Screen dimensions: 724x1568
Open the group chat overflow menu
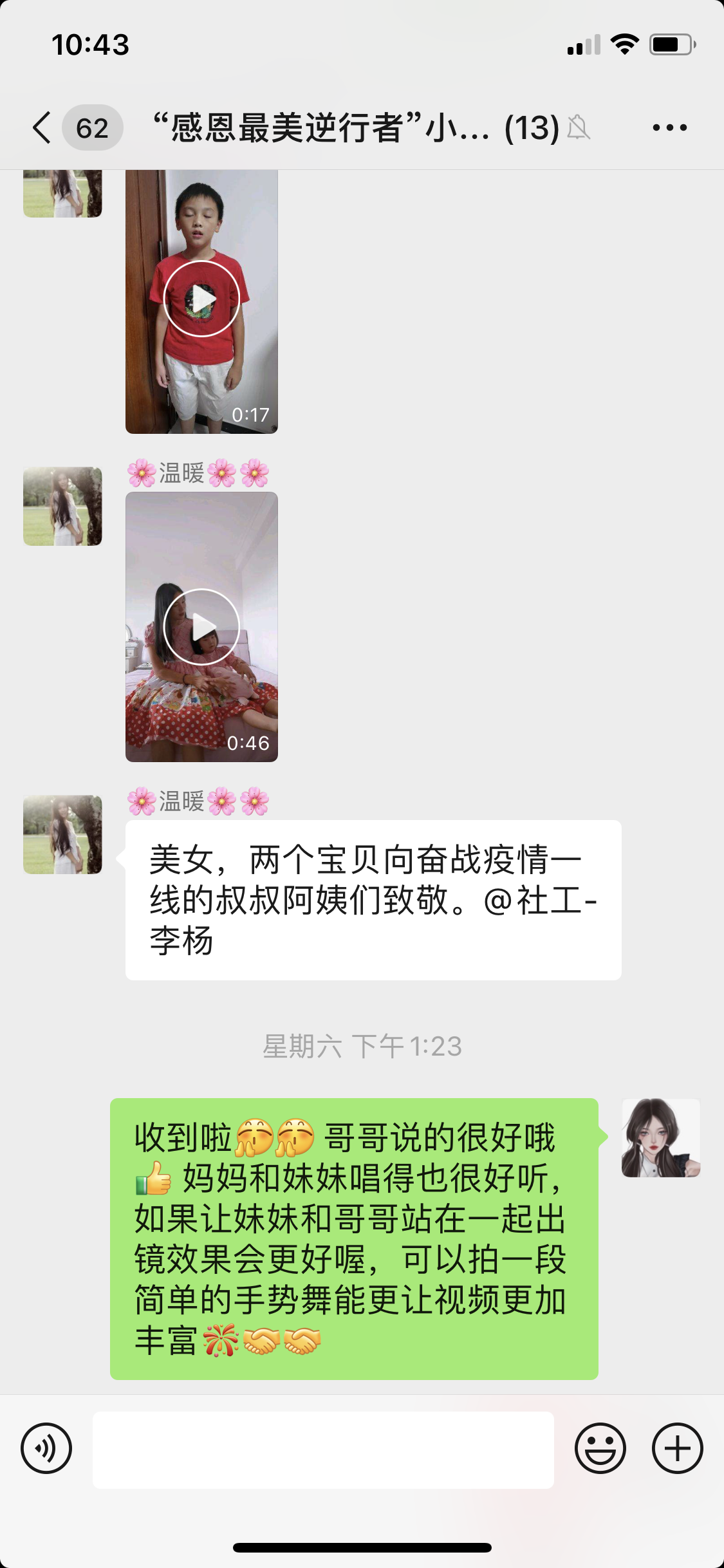tap(669, 127)
